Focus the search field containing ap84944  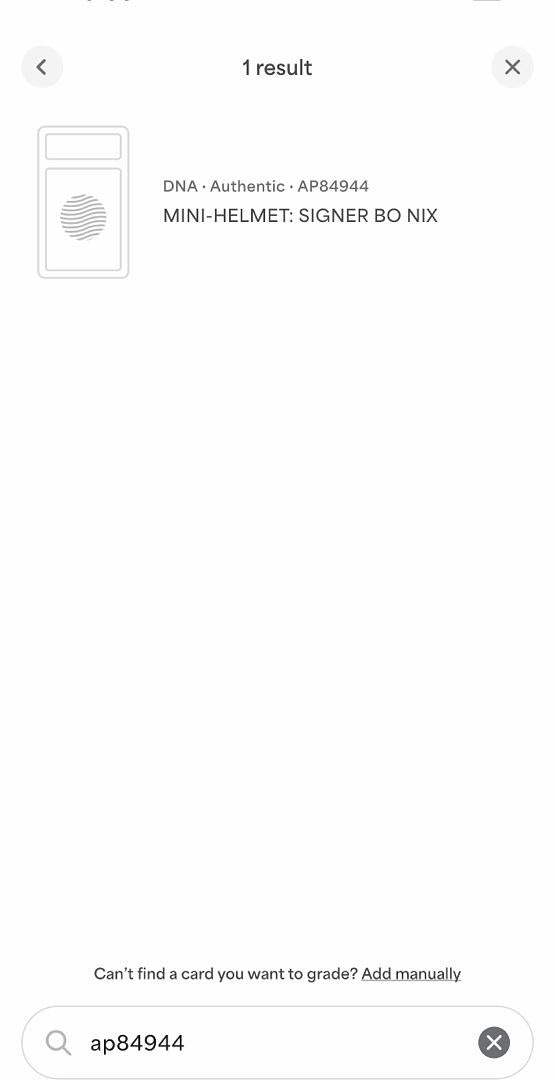click(x=278, y=1043)
